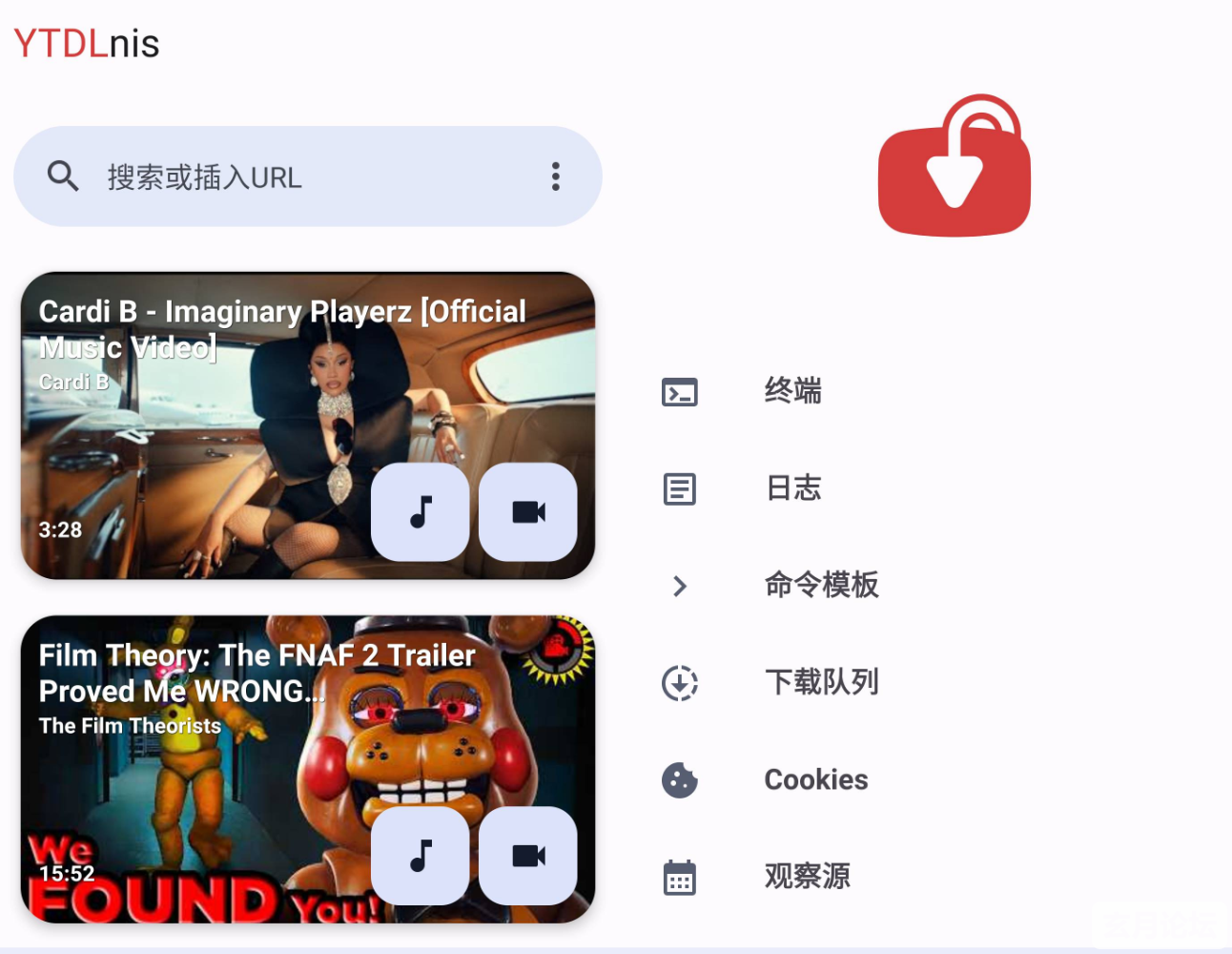Open 命令模板 command templates
Image resolution: width=1232 pixels, height=954 pixels.
point(820,585)
